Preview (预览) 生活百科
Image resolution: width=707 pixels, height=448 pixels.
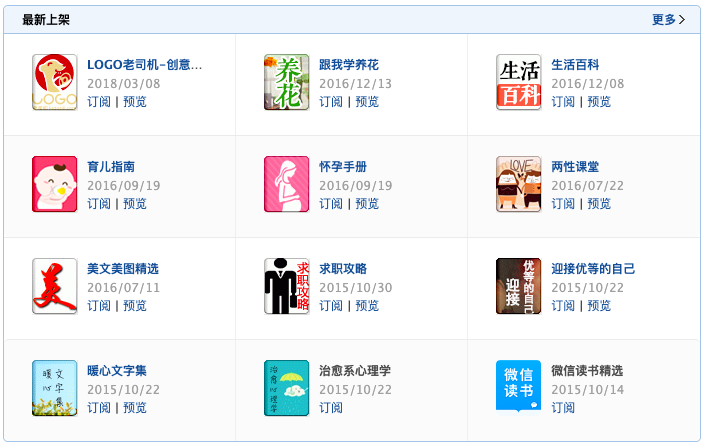[x=599, y=101]
